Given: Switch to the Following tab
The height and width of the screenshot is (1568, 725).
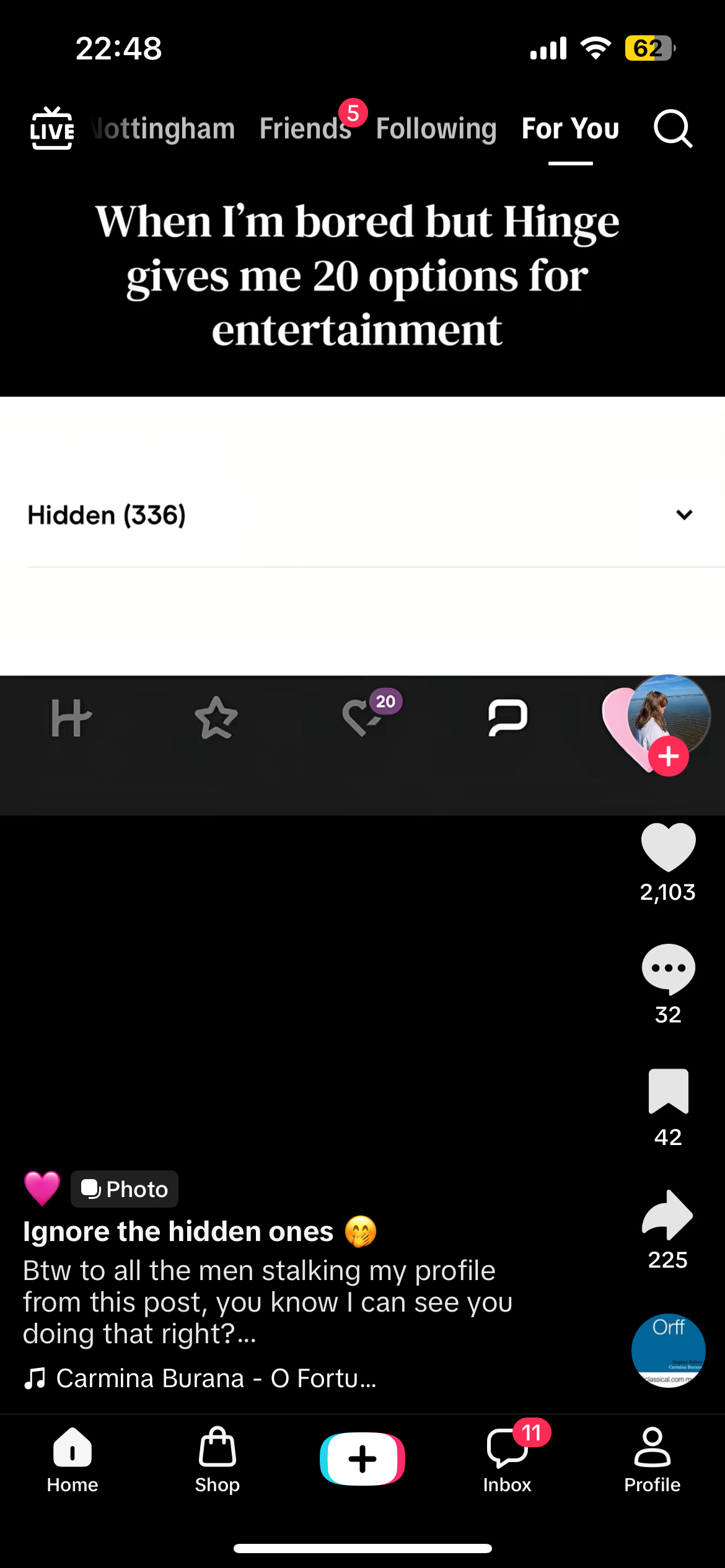Looking at the screenshot, I should tap(436, 129).
